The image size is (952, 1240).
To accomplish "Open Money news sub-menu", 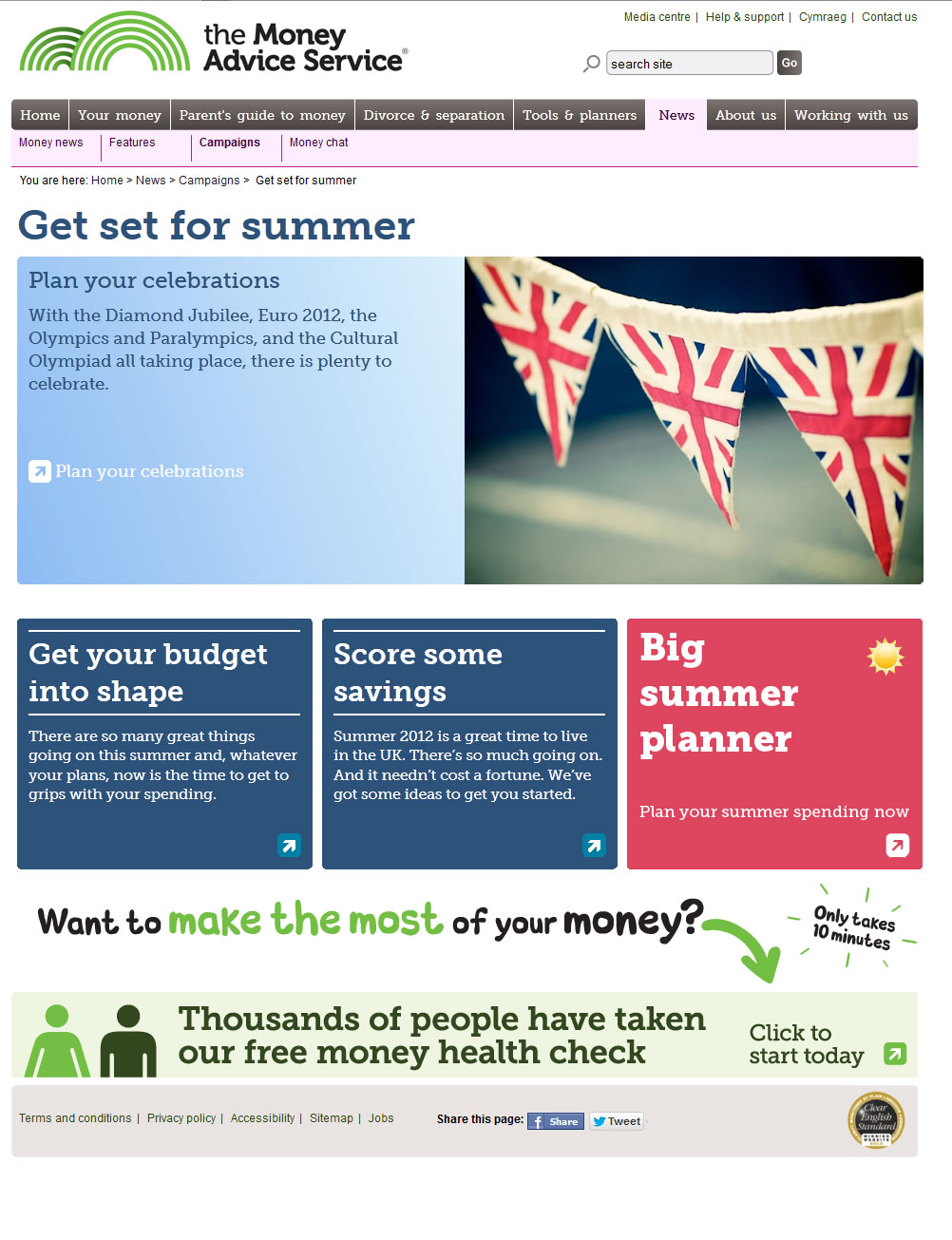I will coord(51,143).
